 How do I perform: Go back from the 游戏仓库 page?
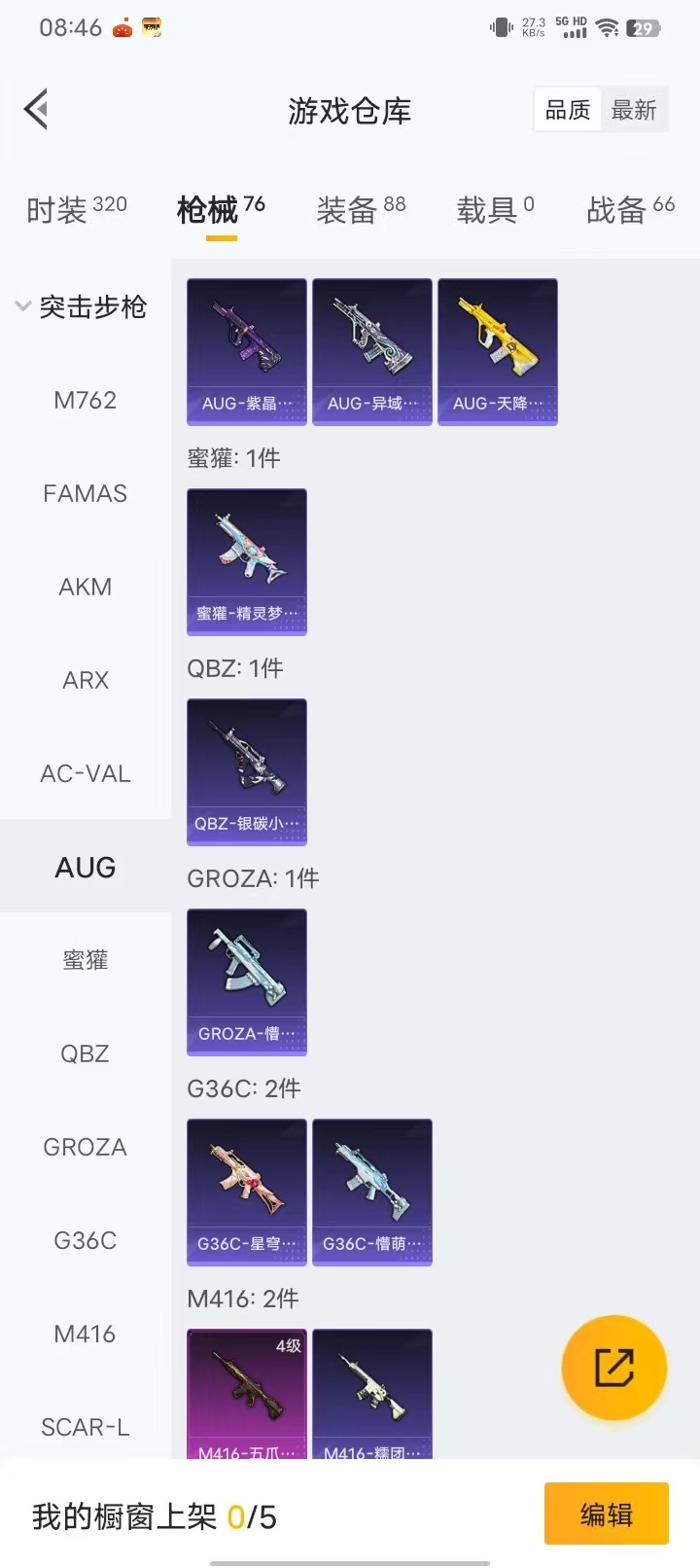tap(37, 110)
